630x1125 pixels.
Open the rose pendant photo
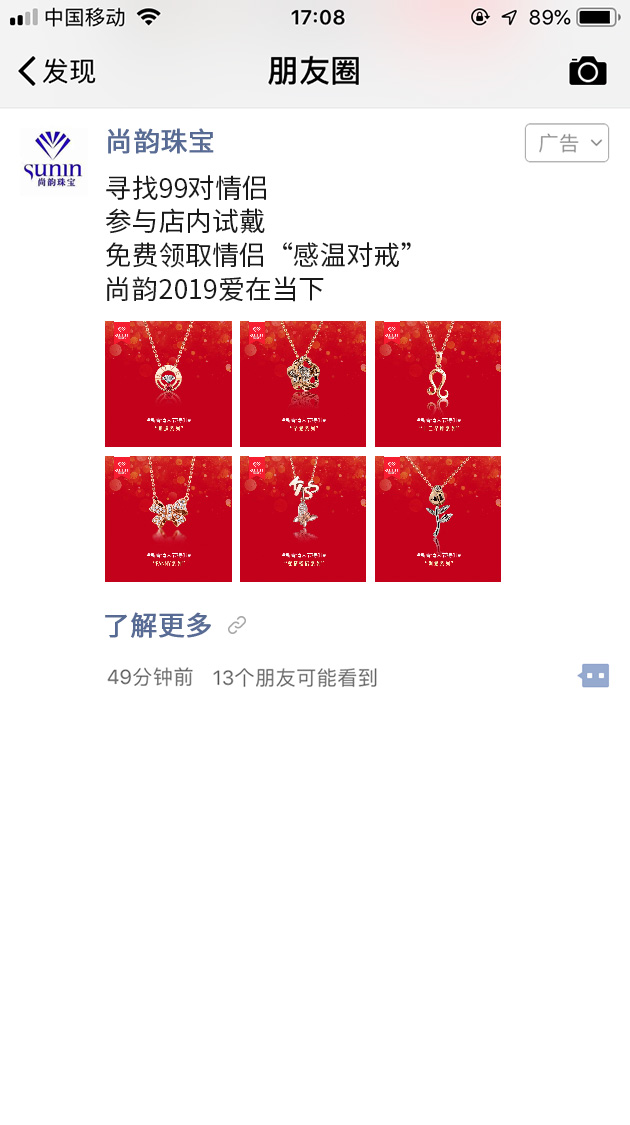coord(438,519)
